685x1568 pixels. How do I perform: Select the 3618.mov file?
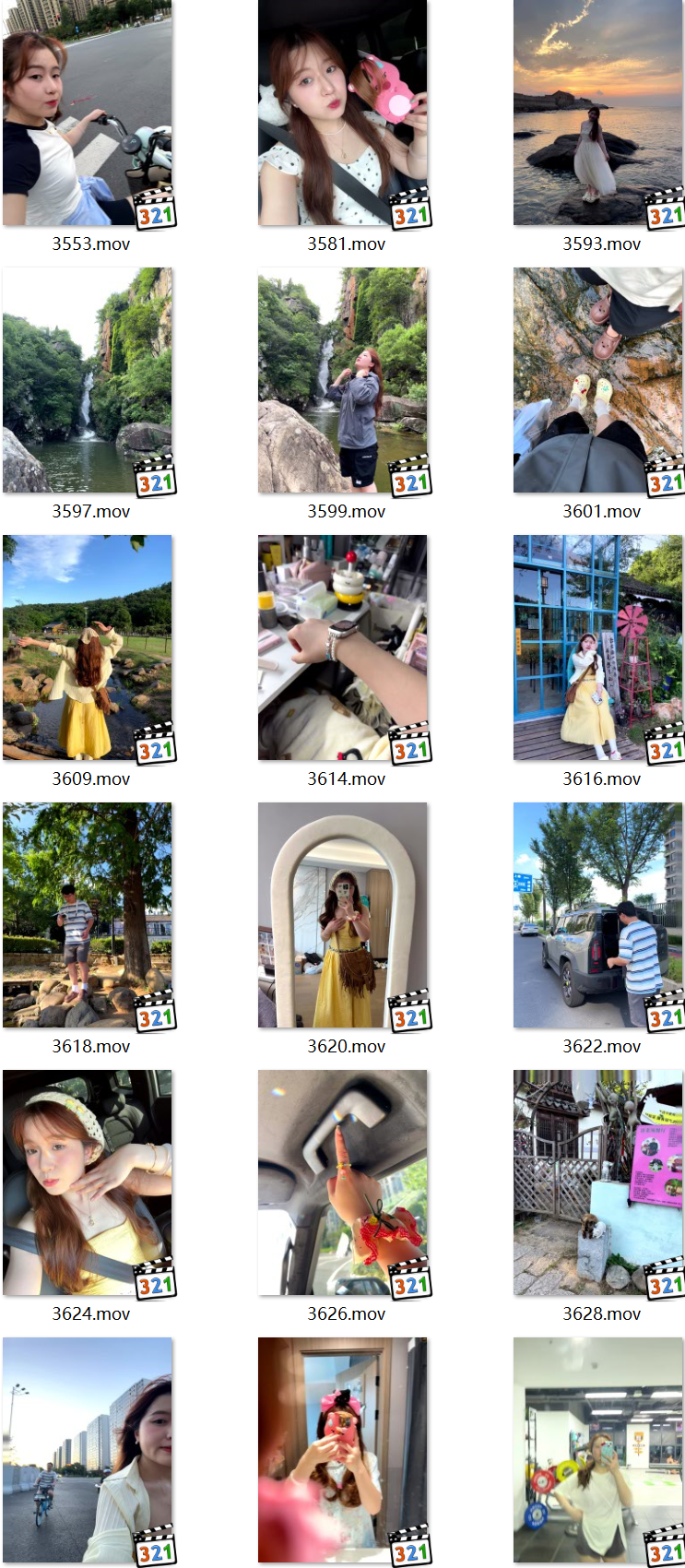[88, 916]
